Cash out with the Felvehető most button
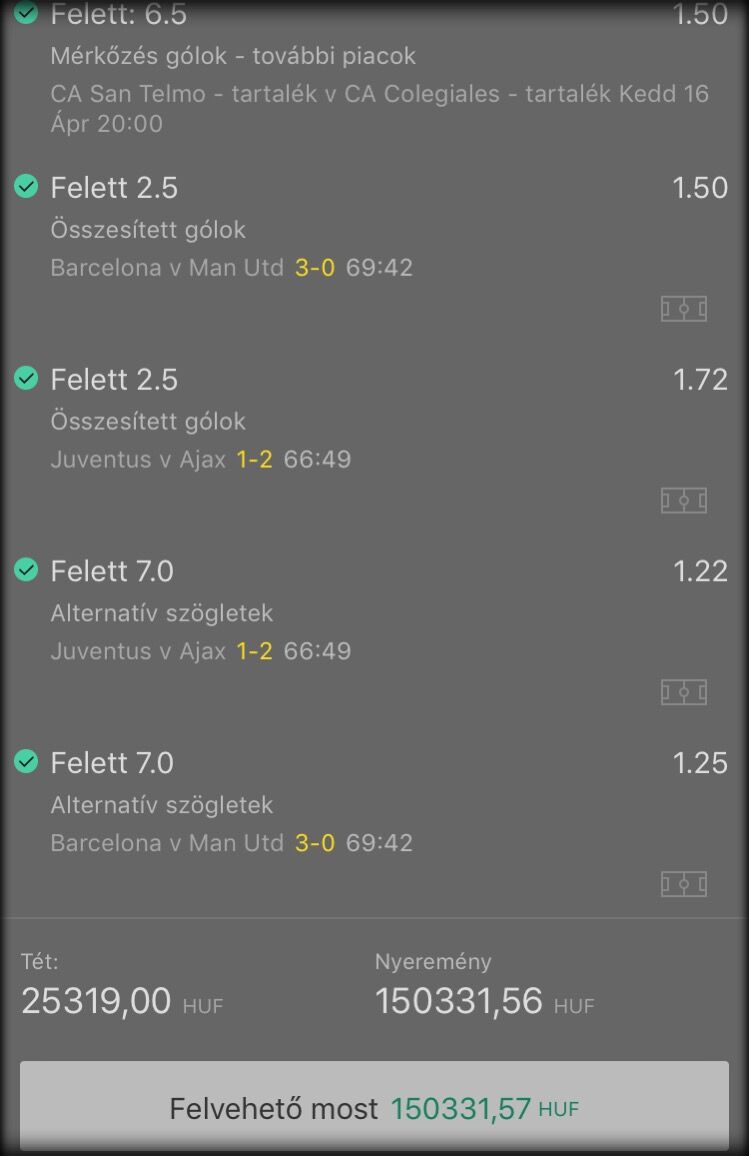This screenshot has height=1156, width=749. (374, 1108)
